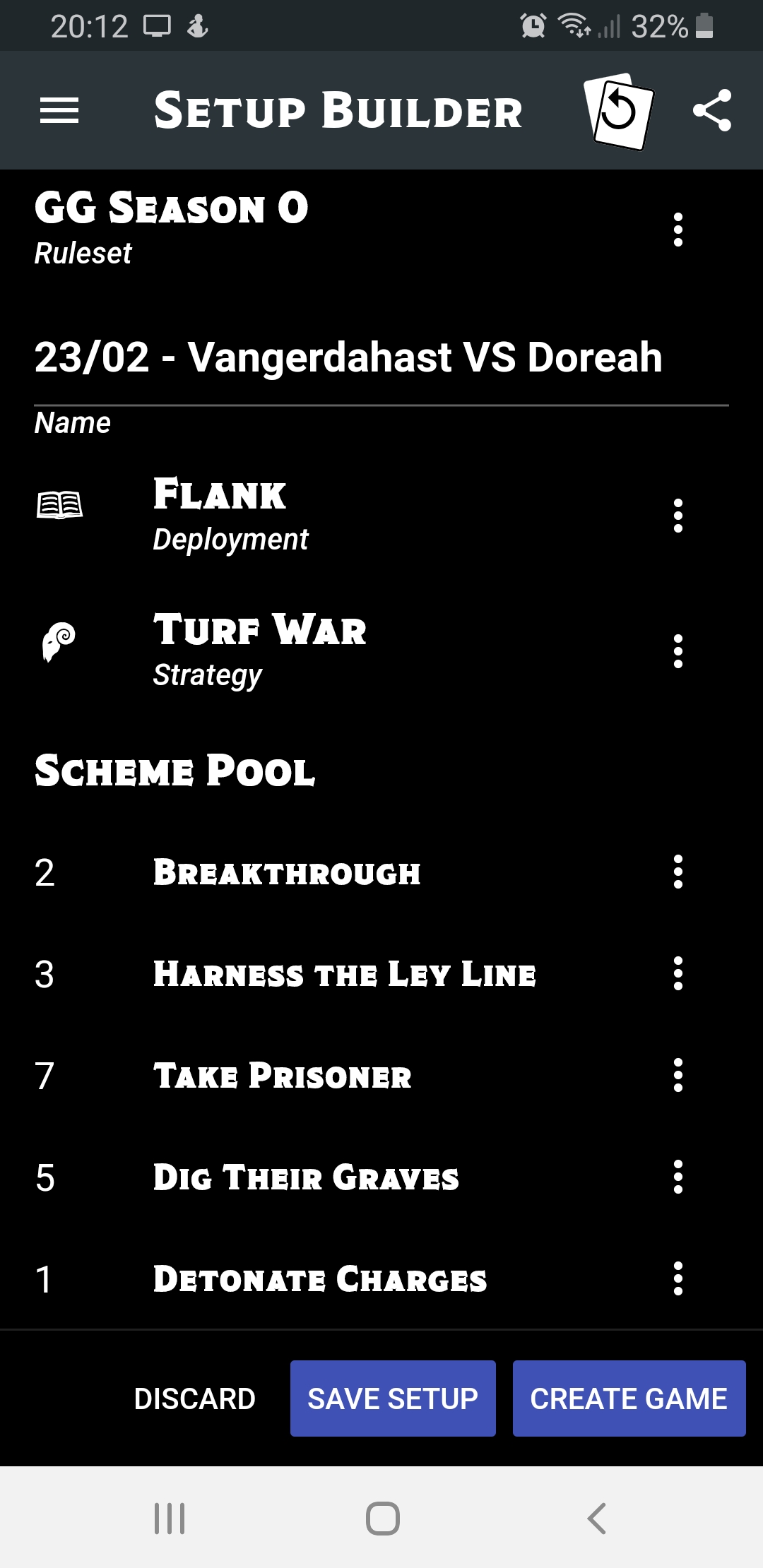
Task: Open the Dig Their Graves options menu
Action: (678, 1178)
